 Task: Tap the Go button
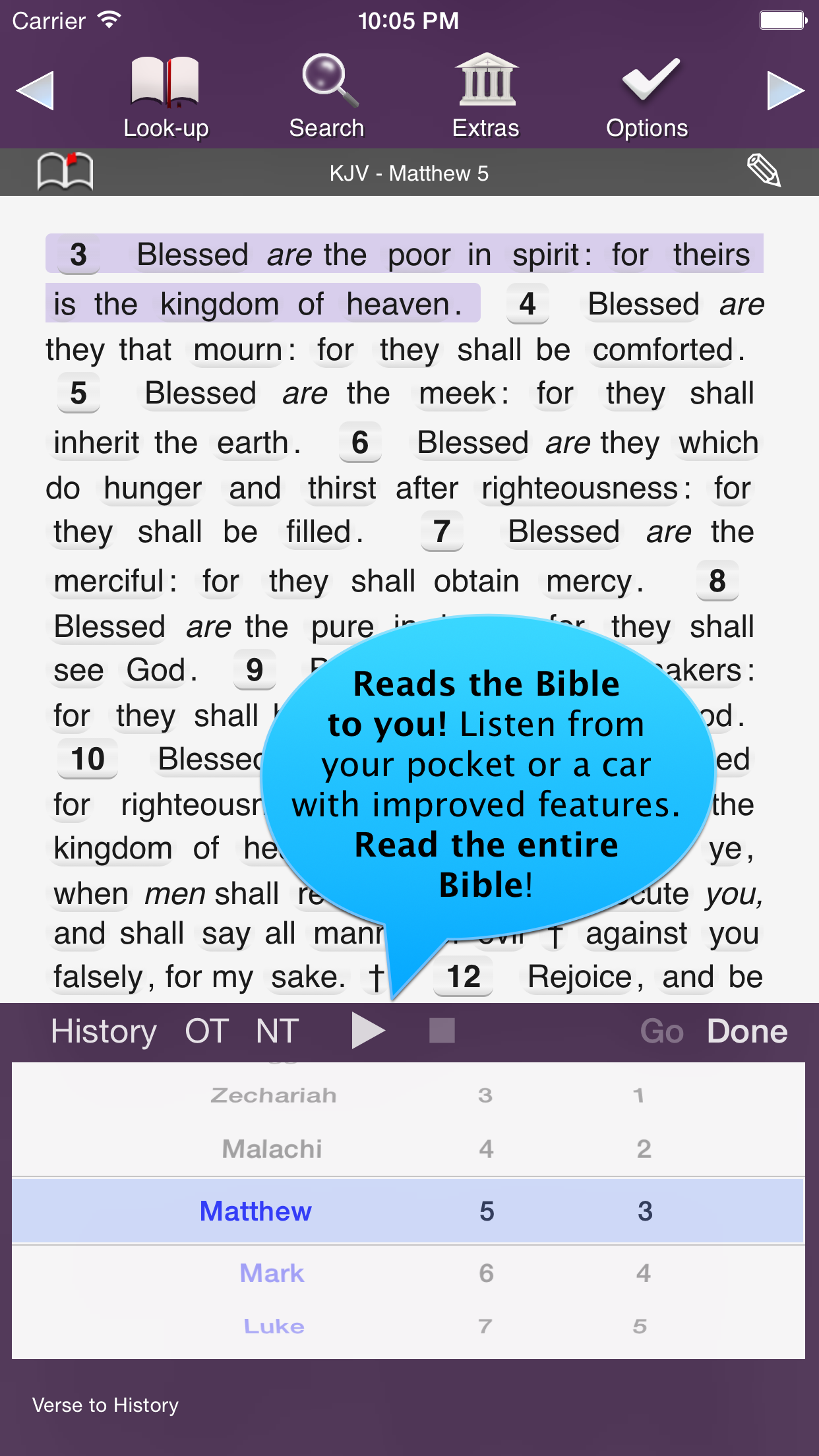pos(661,1031)
